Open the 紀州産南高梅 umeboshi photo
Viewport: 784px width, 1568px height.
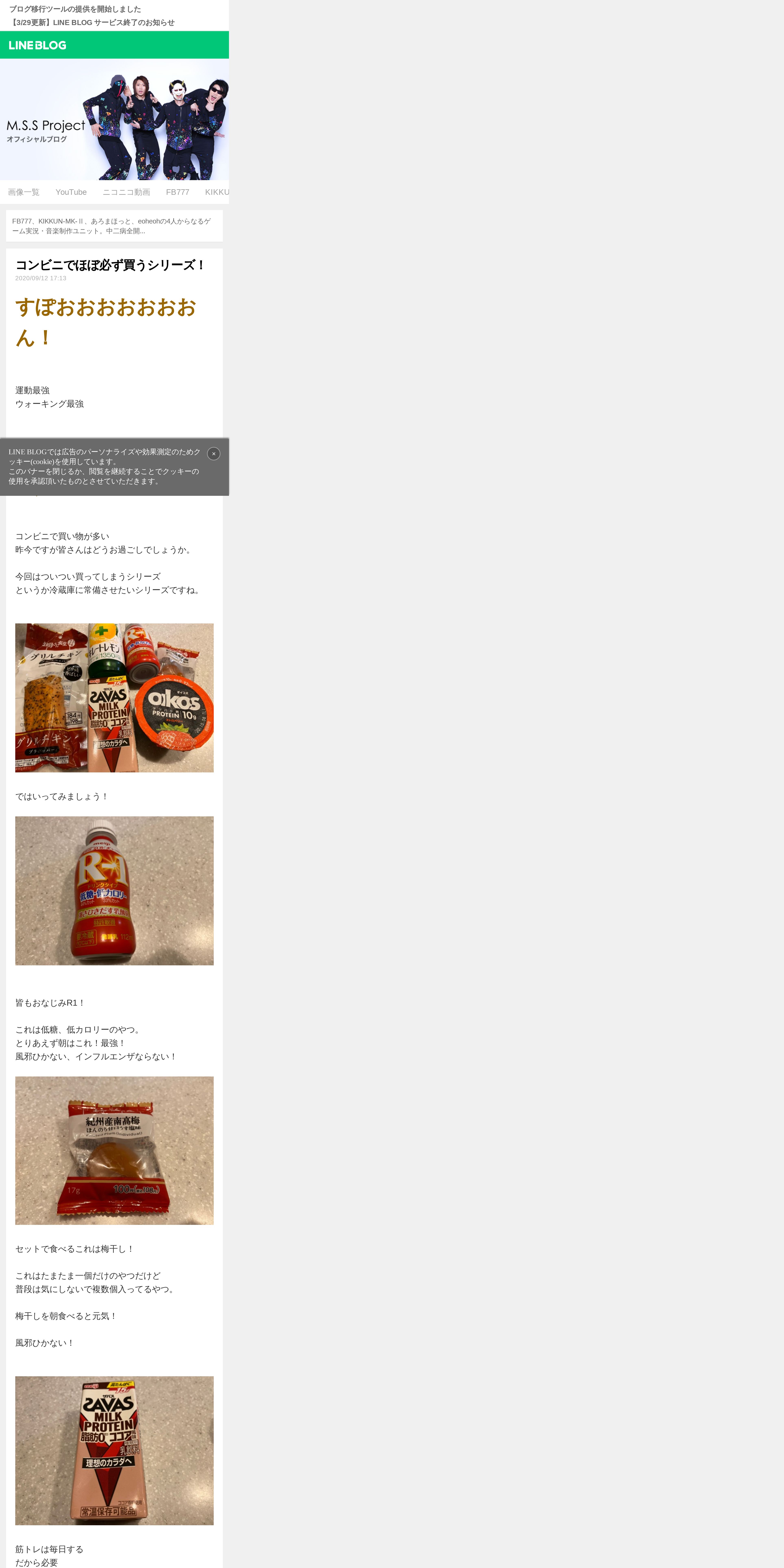114,1150
